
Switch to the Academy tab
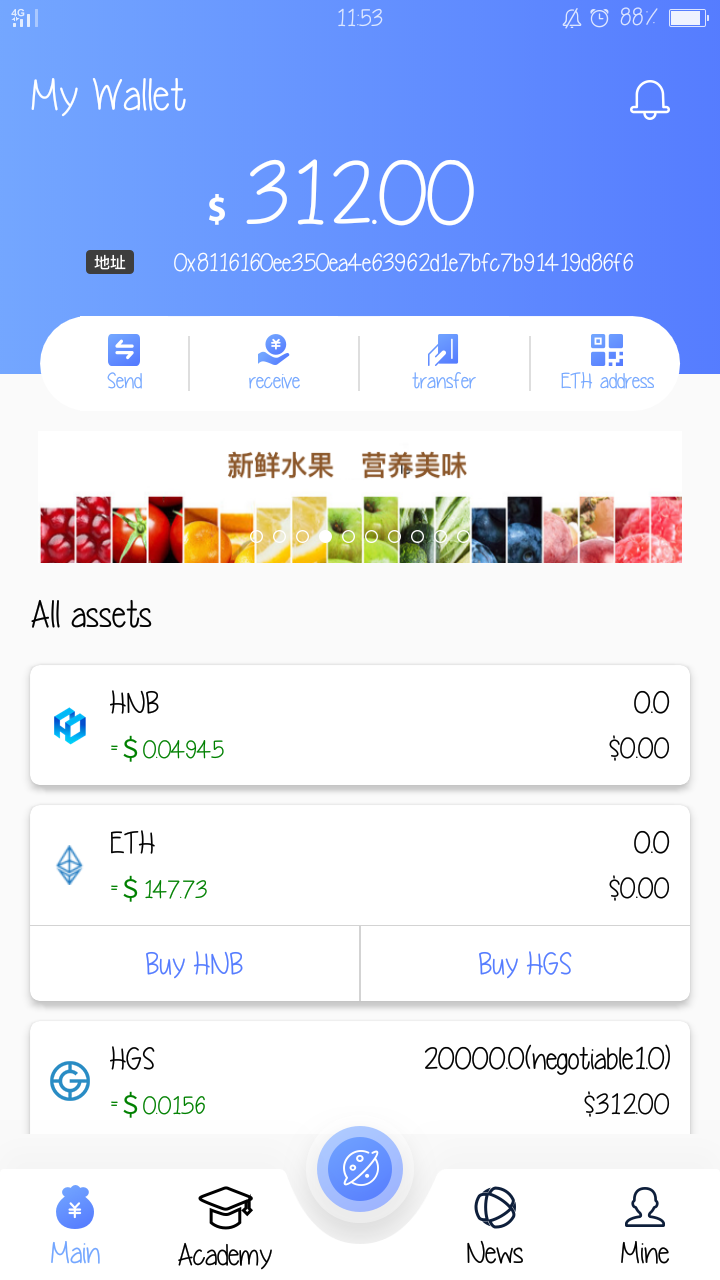[225, 1226]
